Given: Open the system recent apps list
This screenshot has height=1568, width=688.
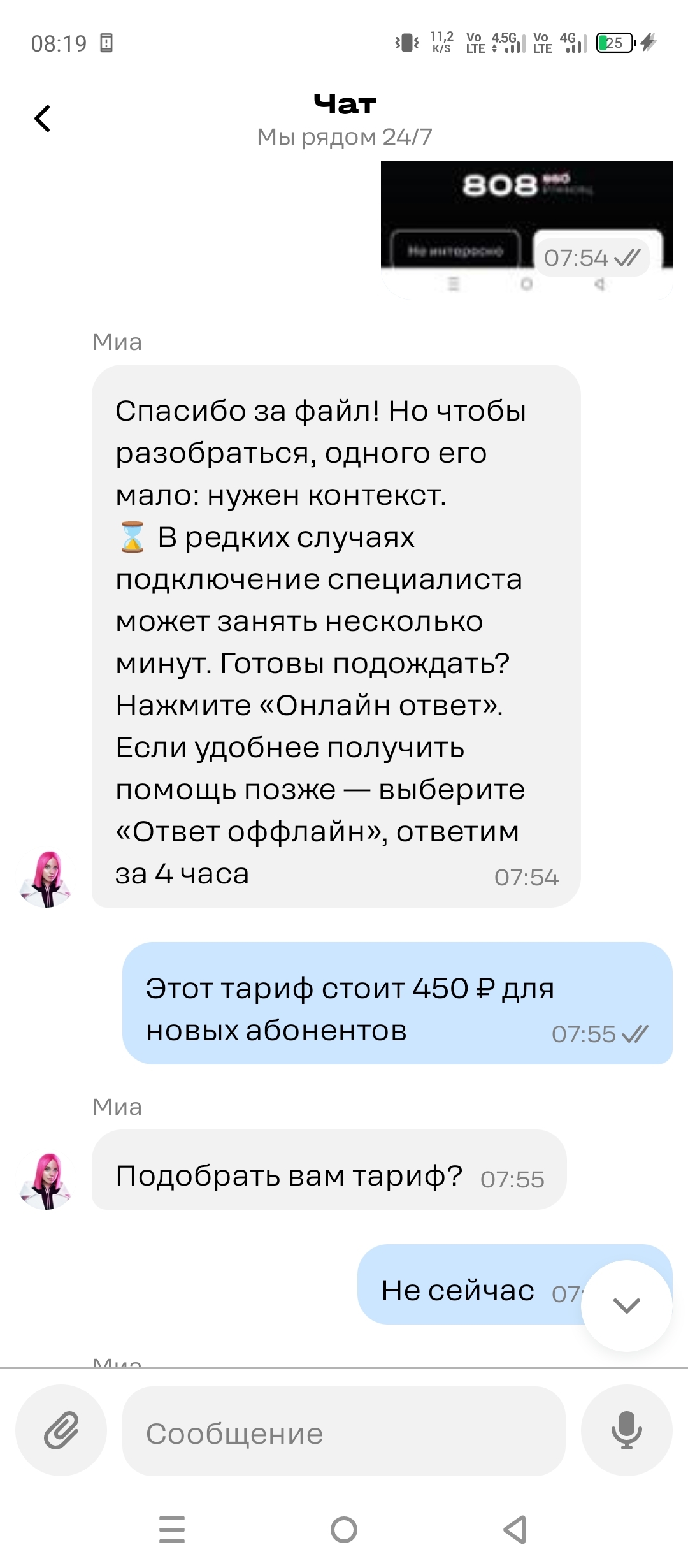Looking at the screenshot, I should click(172, 1530).
